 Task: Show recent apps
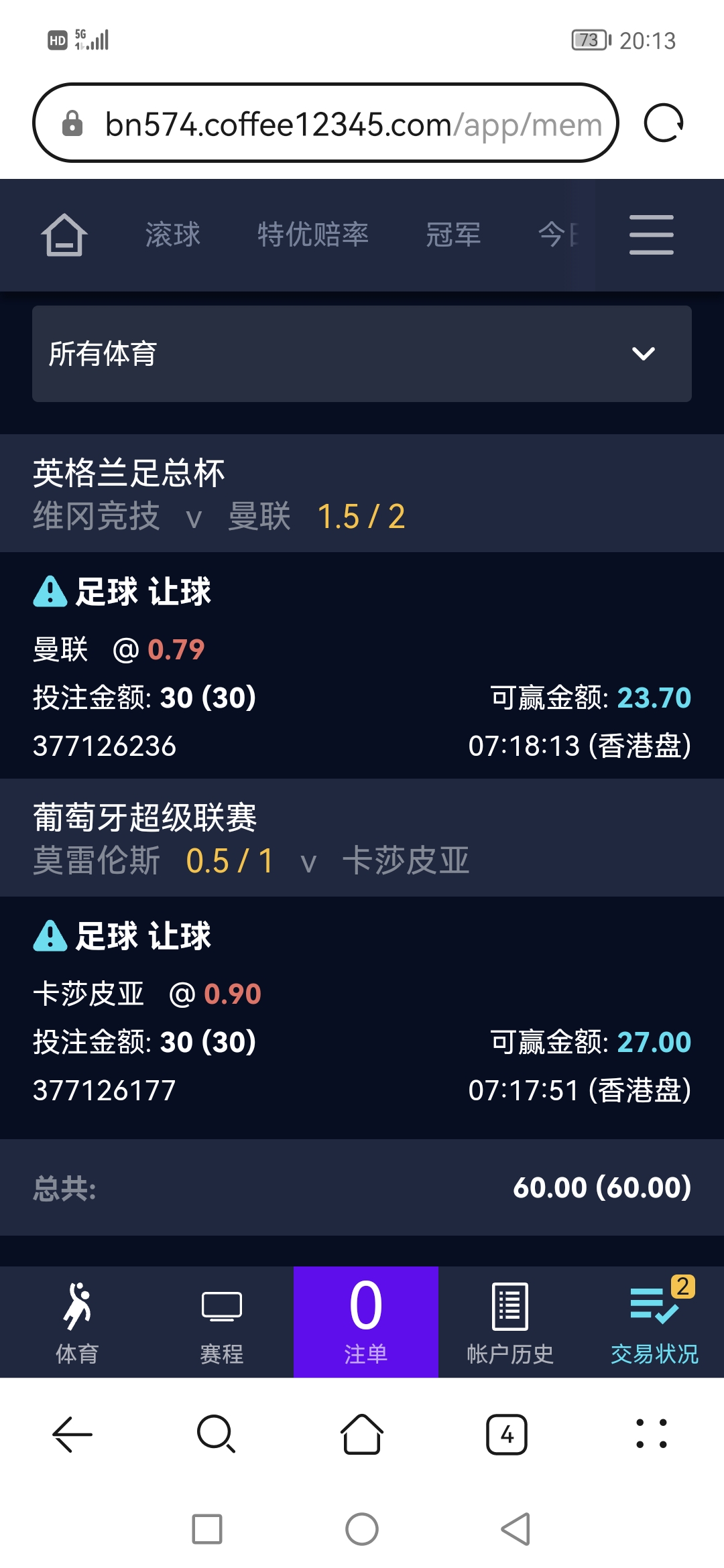coord(207,1529)
